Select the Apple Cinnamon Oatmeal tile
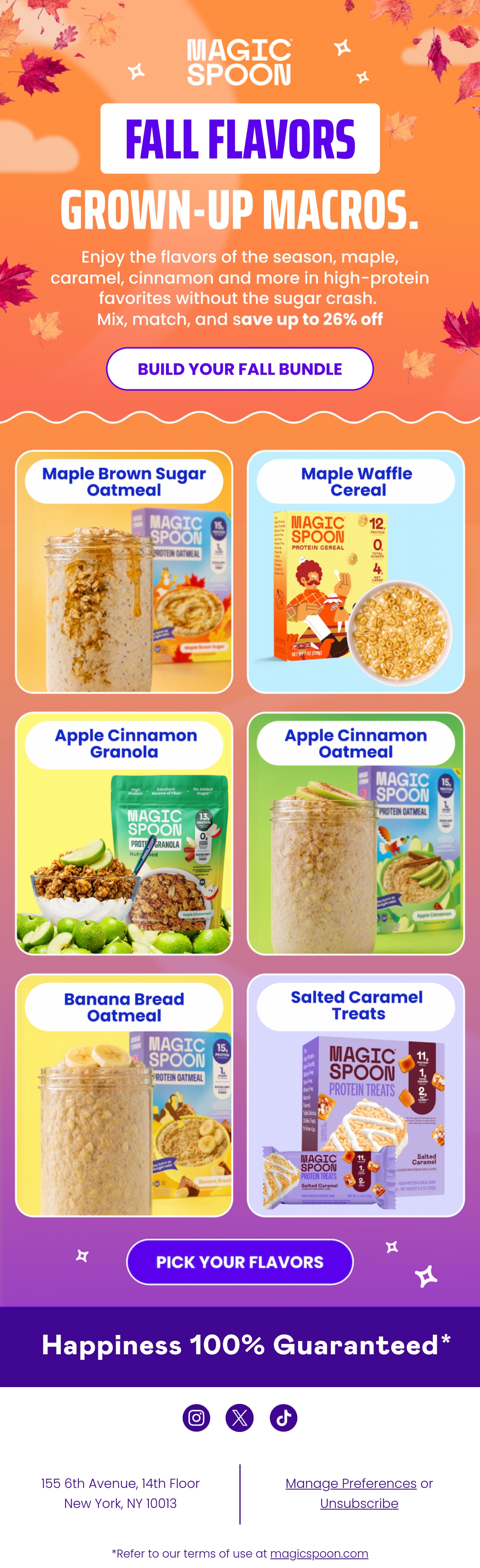This screenshot has height=1568, width=480. click(356, 833)
